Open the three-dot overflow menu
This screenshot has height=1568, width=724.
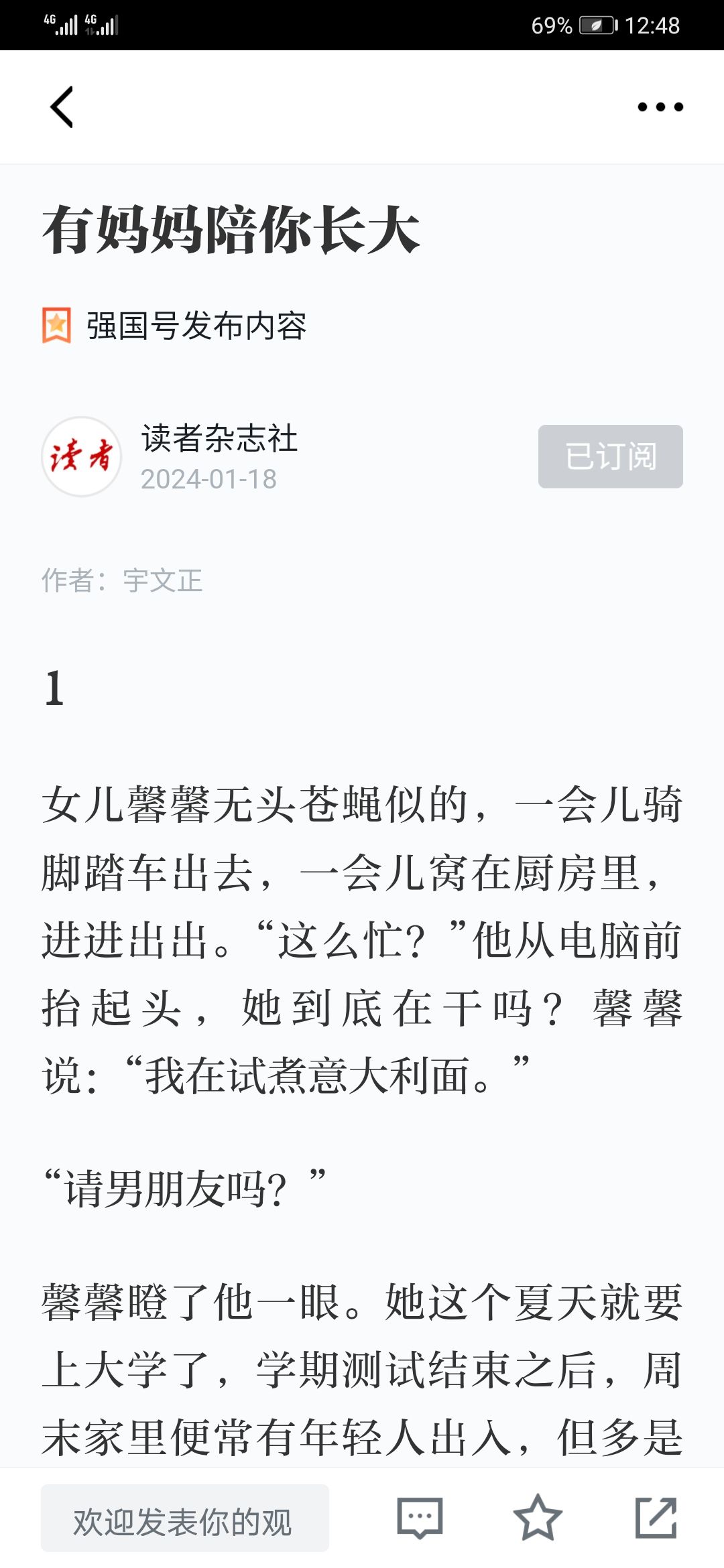(660, 107)
